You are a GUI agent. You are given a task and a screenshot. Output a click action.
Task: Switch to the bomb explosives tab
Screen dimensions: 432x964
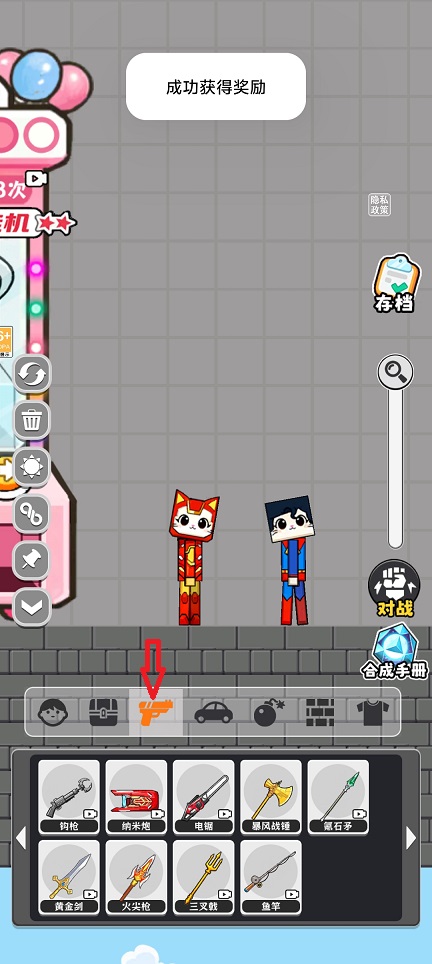tap(269, 712)
